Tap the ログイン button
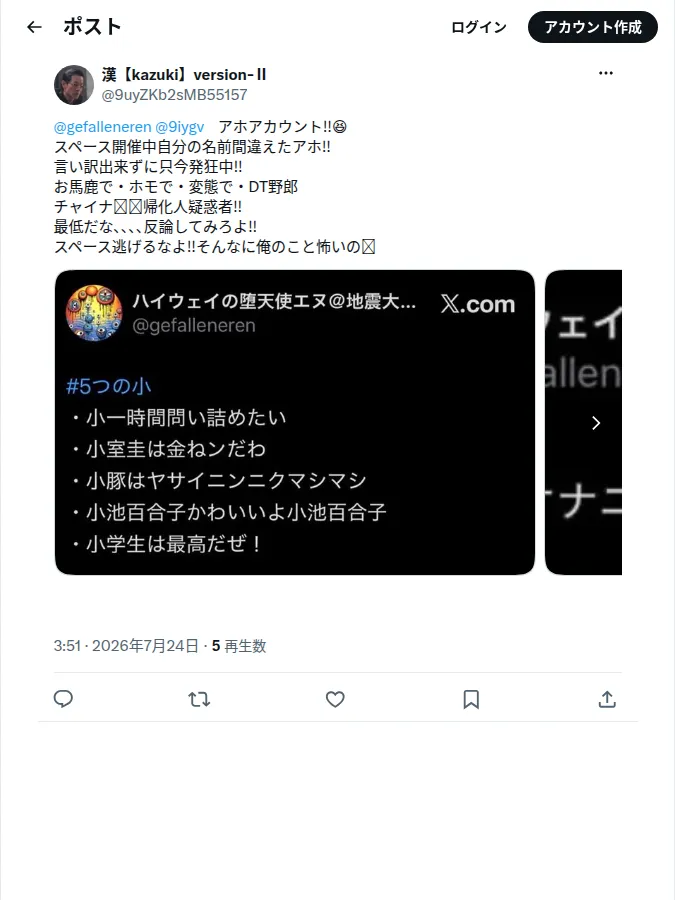 479,27
